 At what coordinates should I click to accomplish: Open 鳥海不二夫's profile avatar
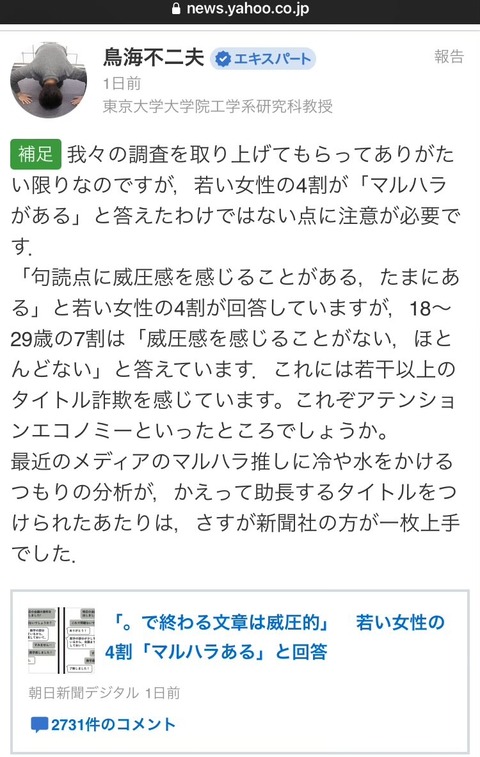pos(49,80)
